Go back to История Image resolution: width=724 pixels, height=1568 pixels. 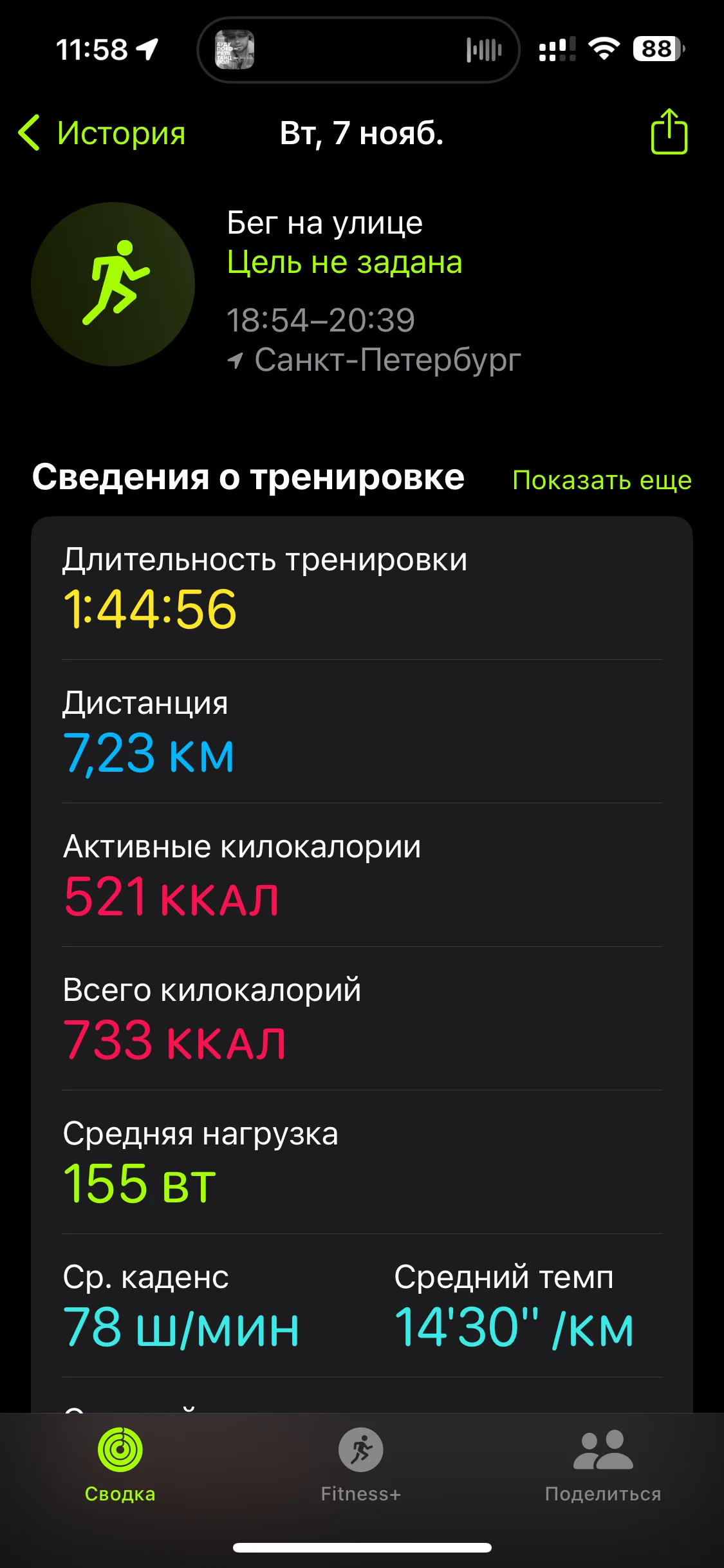(102, 133)
